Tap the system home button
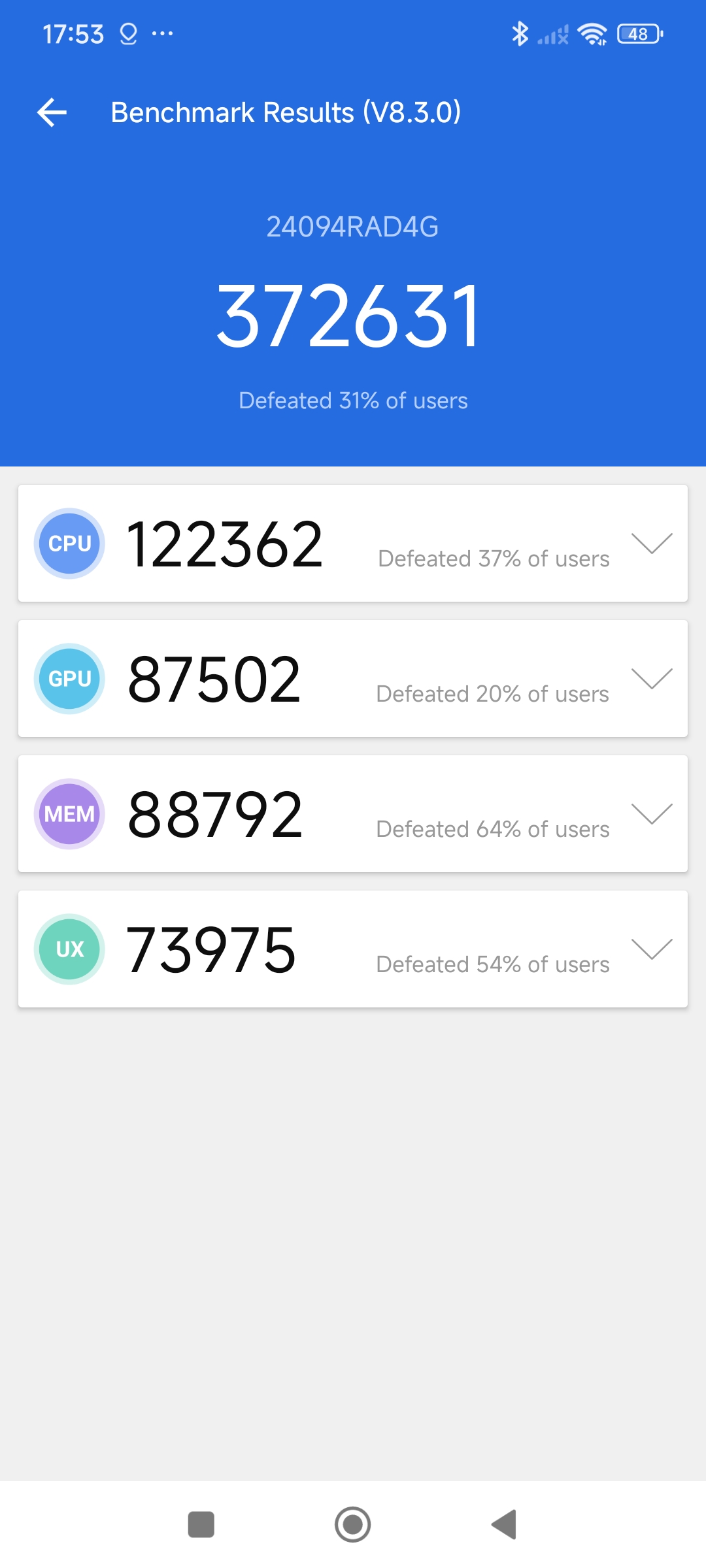The image size is (706, 1568). (x=353, y=1524)
